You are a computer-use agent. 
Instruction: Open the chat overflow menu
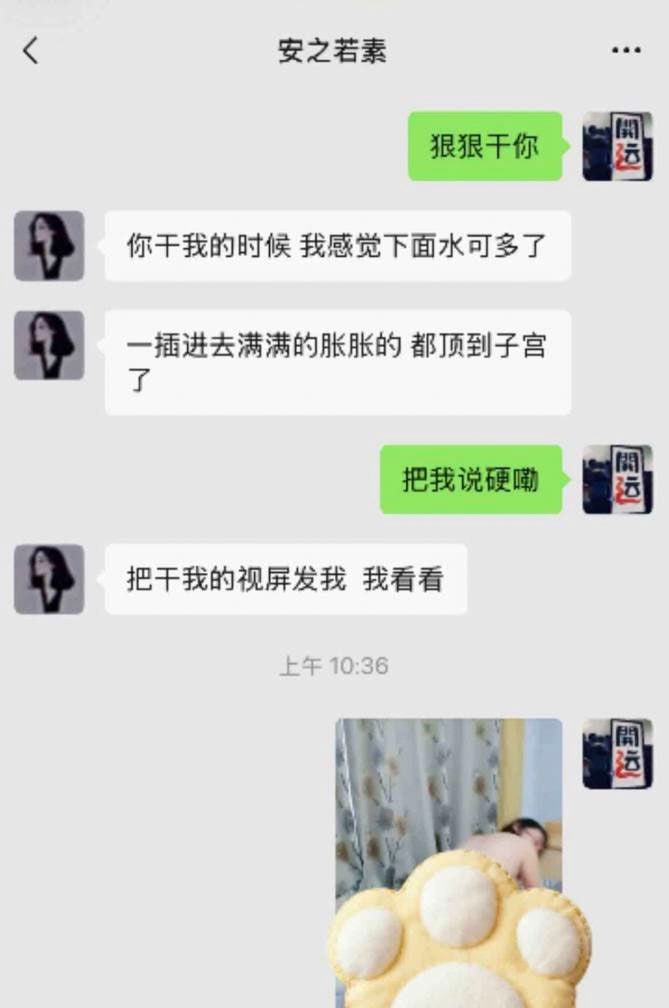click(x=626, y=51)
